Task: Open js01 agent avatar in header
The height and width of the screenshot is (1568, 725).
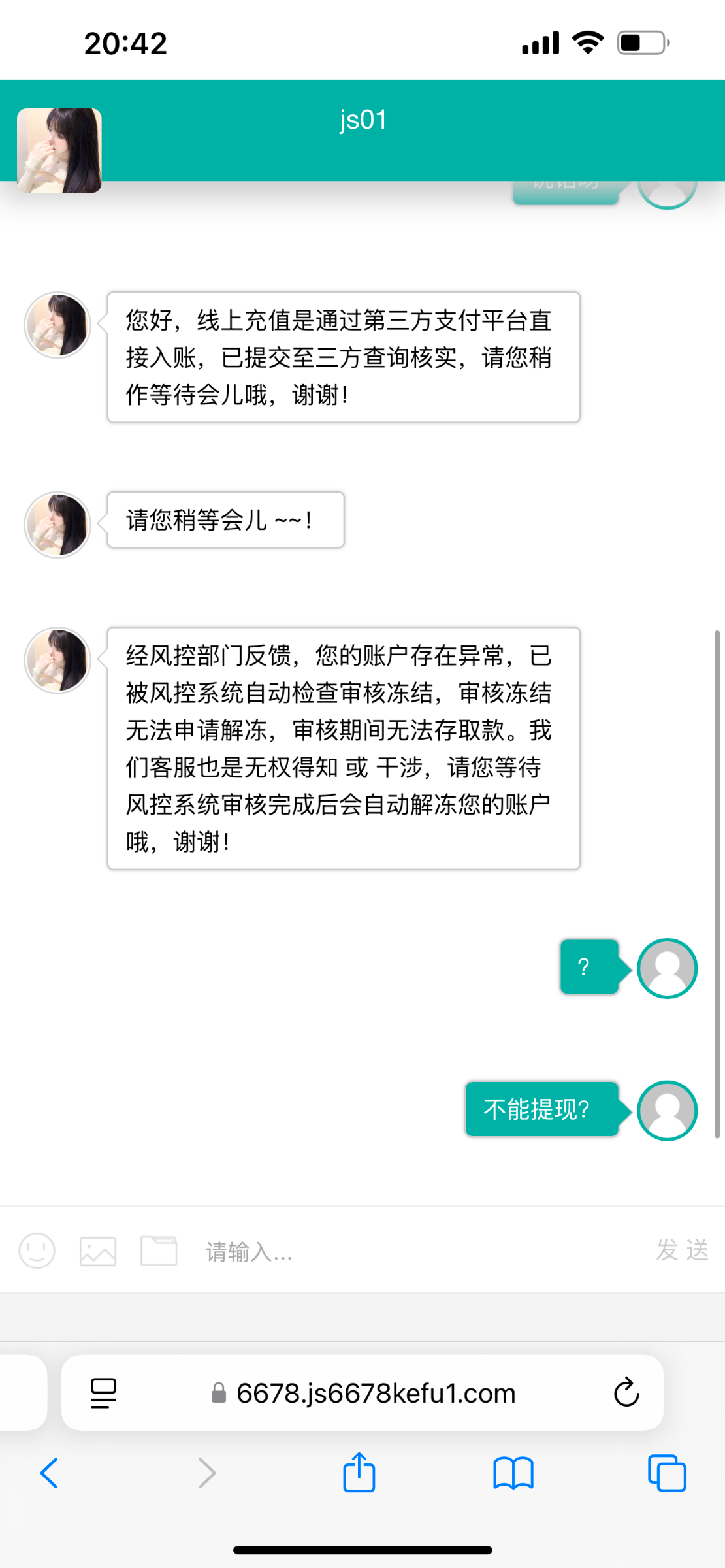Action: tap(59, 150)
